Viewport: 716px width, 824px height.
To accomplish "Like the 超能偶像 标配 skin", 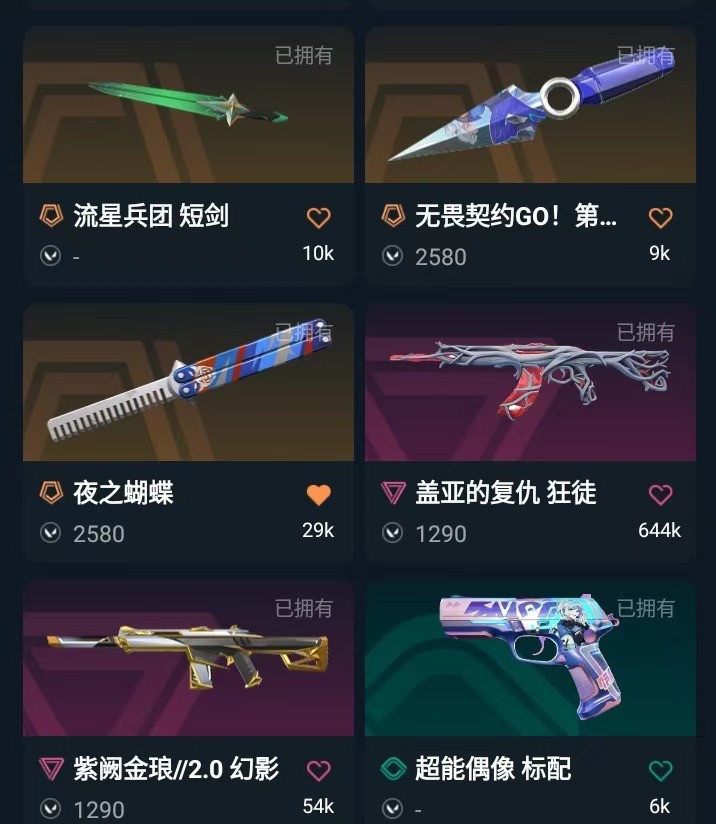I will (x=660, y=770).
